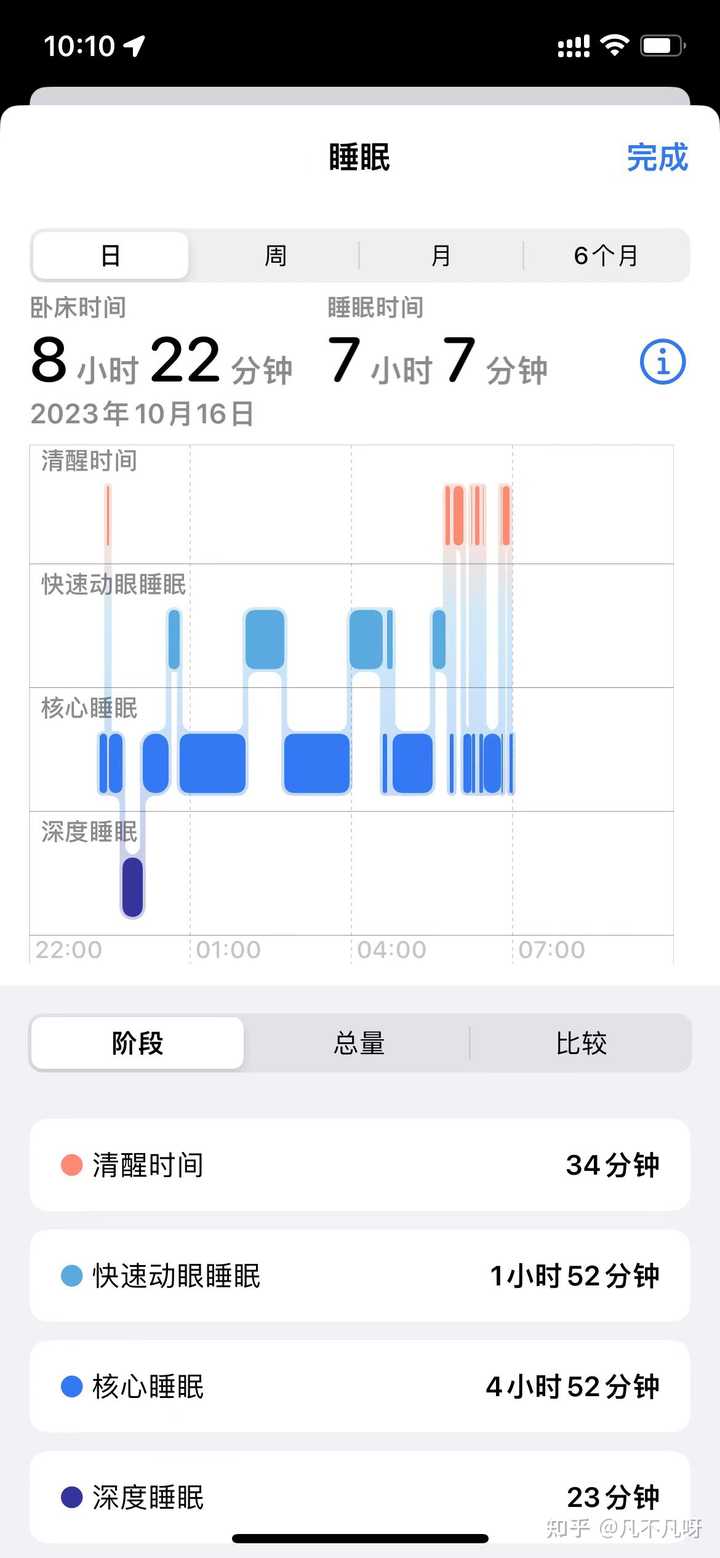720x1558 pixels.
Task: Highlight the 清醒时间 stage row
Action: (360, 1165)
